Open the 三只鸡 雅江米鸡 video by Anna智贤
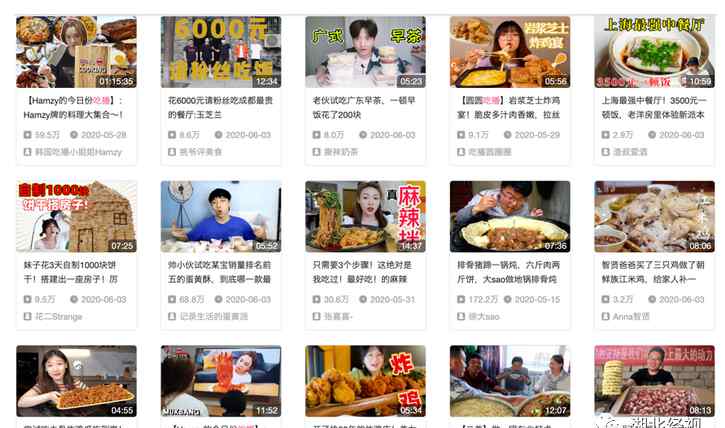The width and height of the screenshot is (725, 428). tap(654, 216)
